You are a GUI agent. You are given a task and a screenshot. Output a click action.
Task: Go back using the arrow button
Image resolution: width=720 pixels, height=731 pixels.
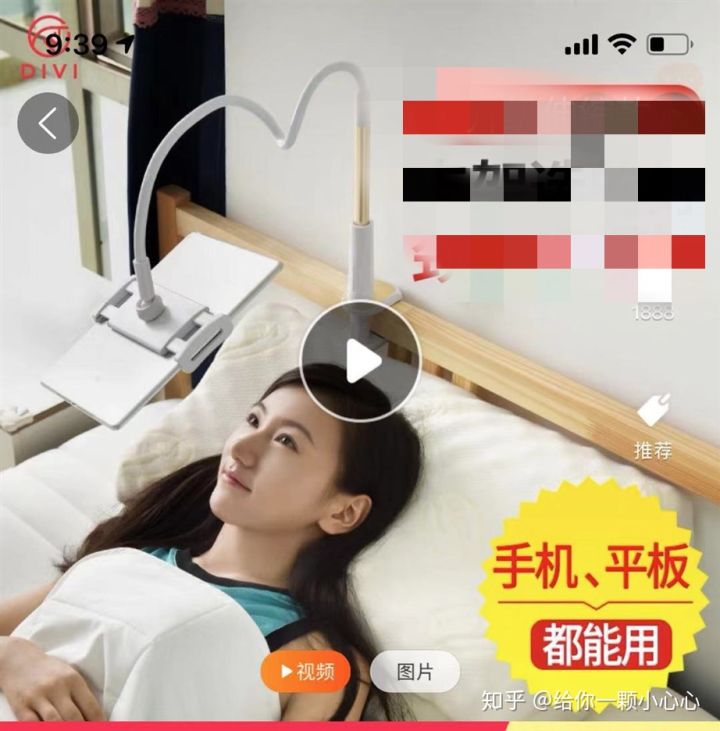pos(47,123)
